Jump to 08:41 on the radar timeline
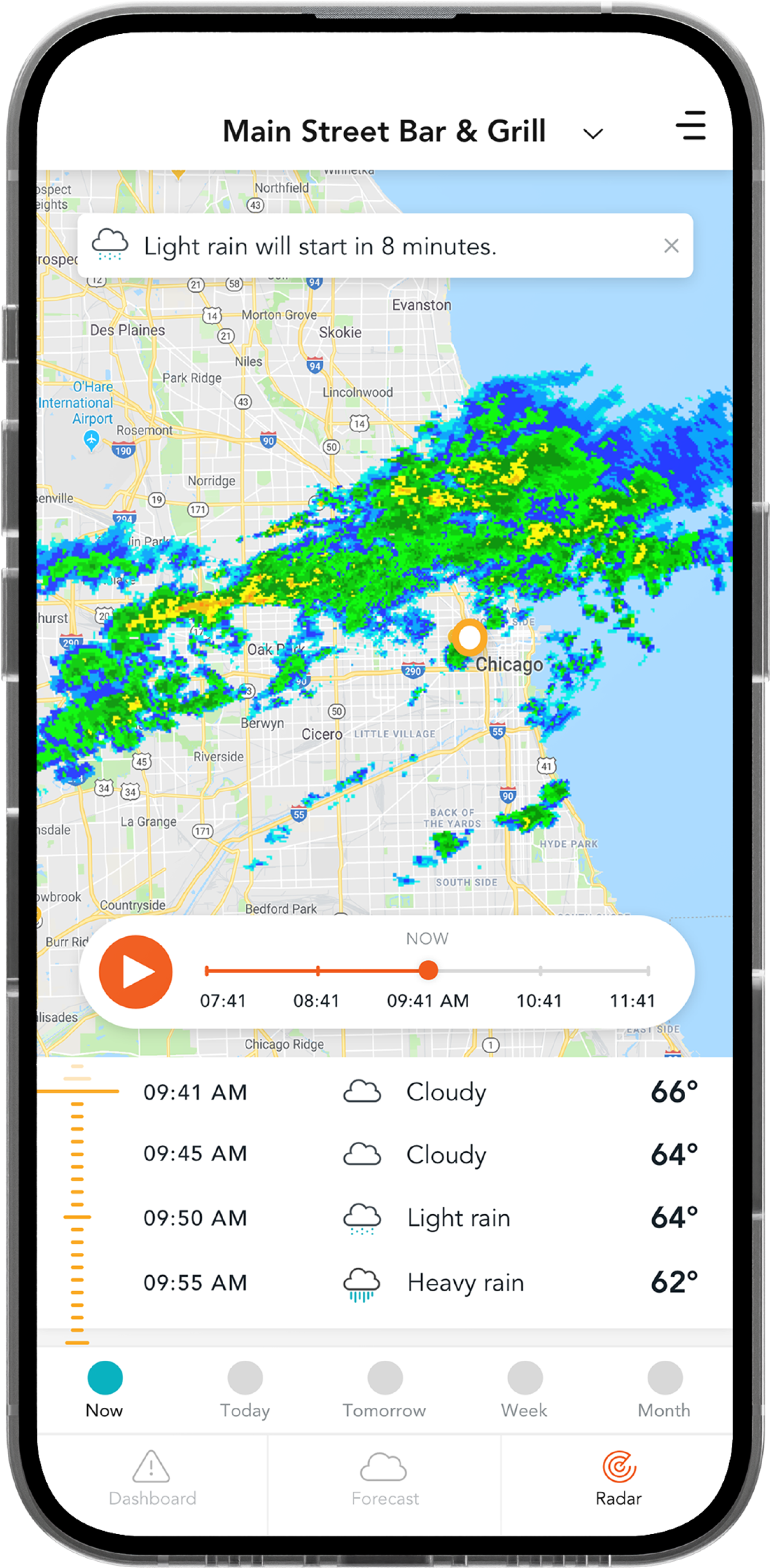This screenshot has width=770, height=1568. click(318, 971)
